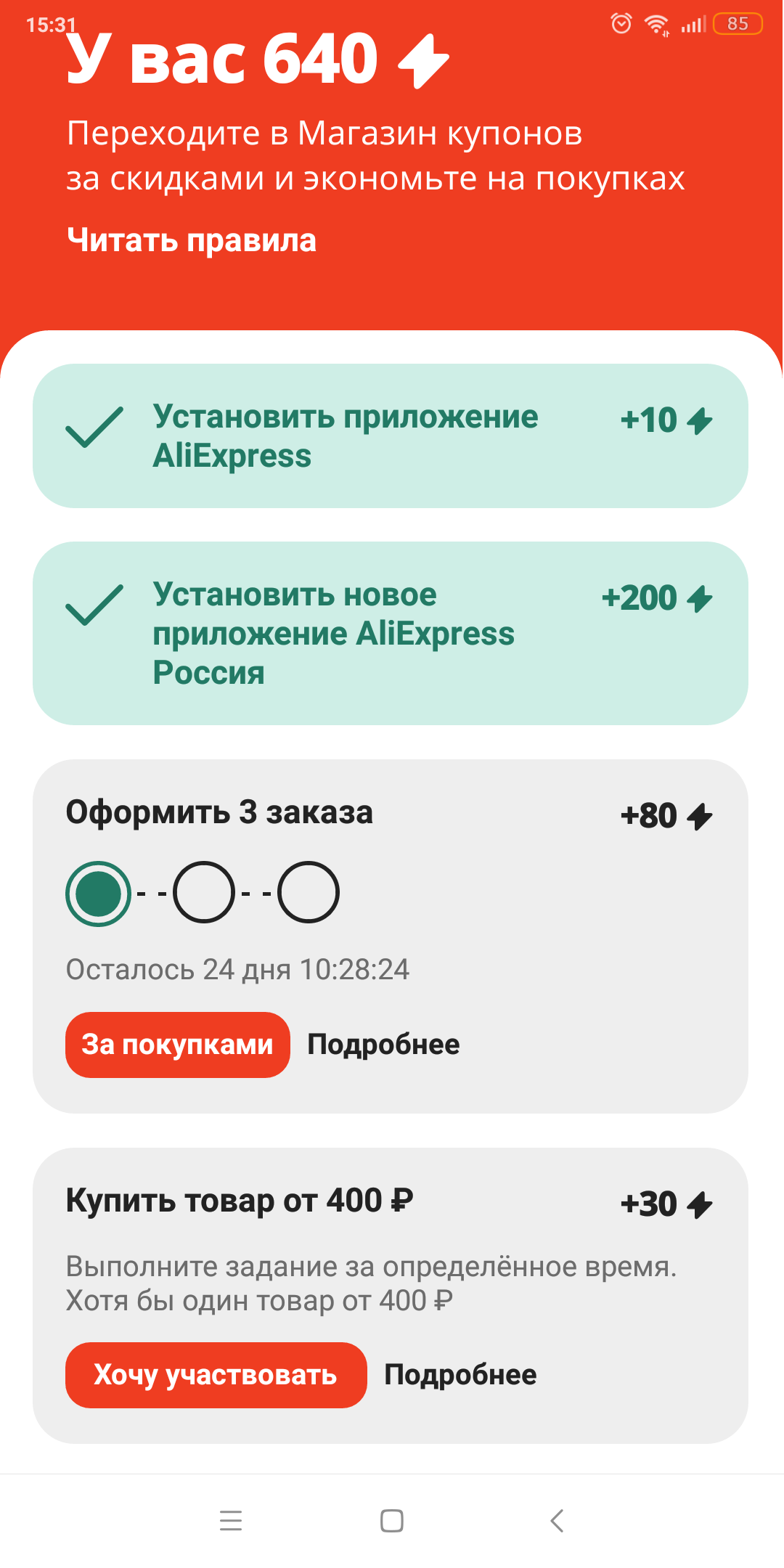Open 'Подробнее' for the 3 orders task
This screenshot has height=1568, width=784.
click(x=383, y=1045)
